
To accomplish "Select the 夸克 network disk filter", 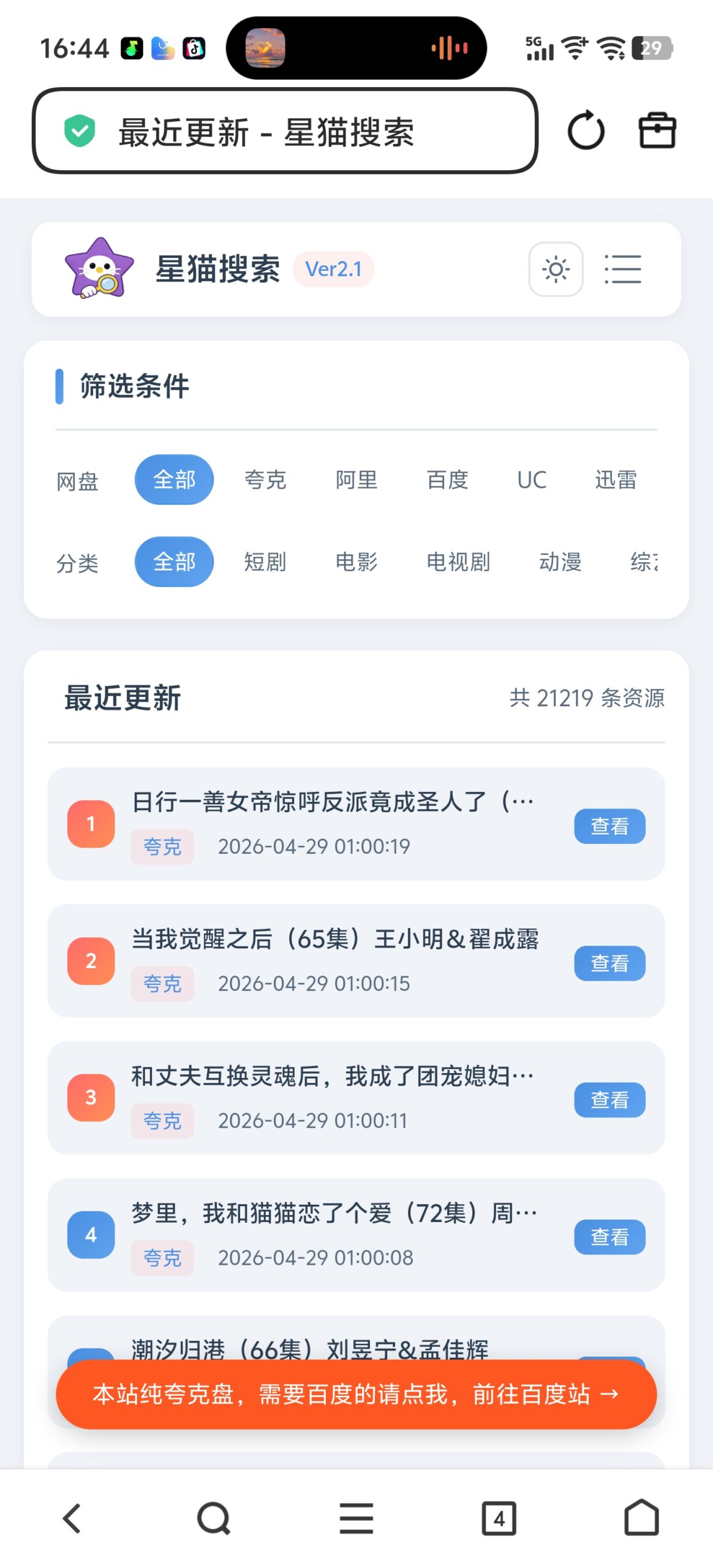I will coord(265,480).
